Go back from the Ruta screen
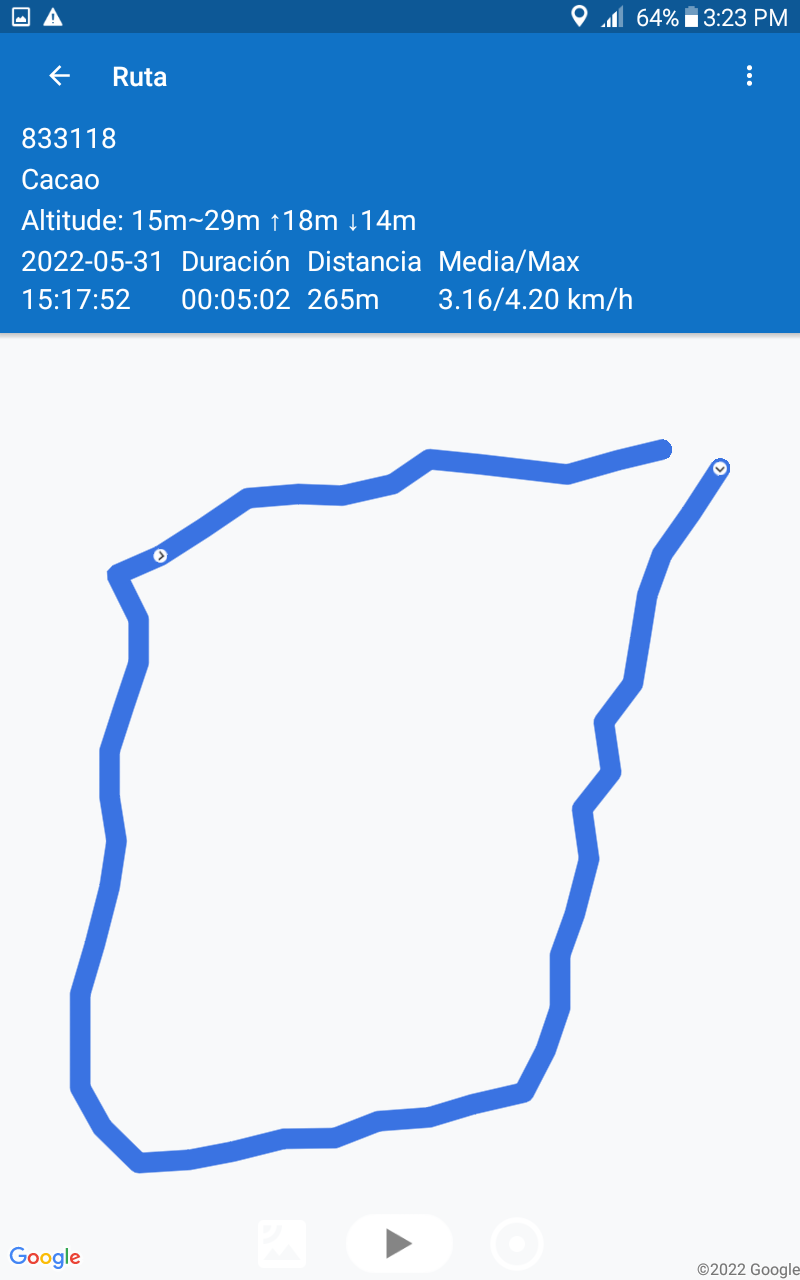This screenshot has width=800, height=1280. pyautogui.click(x=60, y=76)
